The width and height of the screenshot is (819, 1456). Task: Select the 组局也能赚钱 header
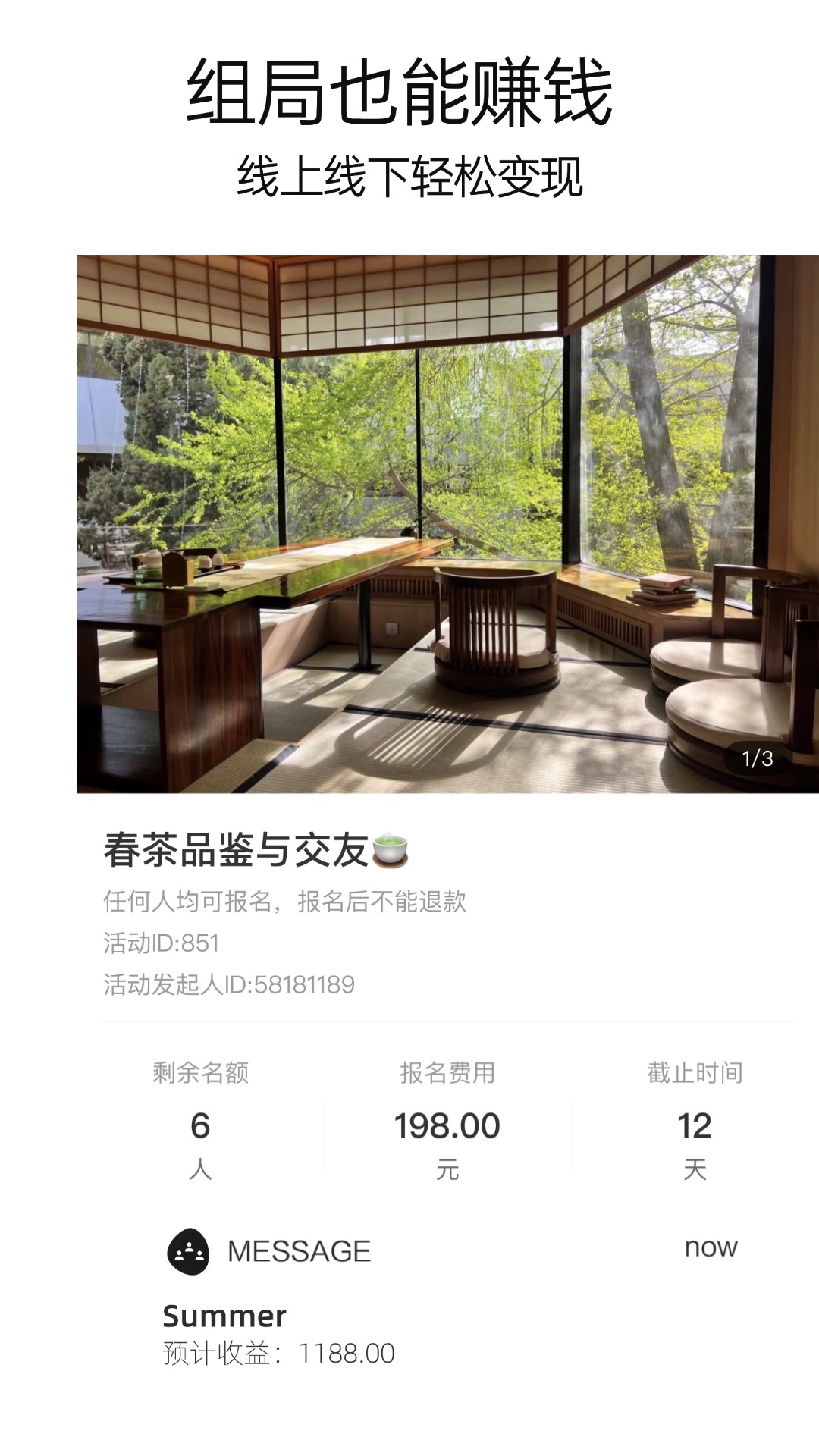coord(409,95)
